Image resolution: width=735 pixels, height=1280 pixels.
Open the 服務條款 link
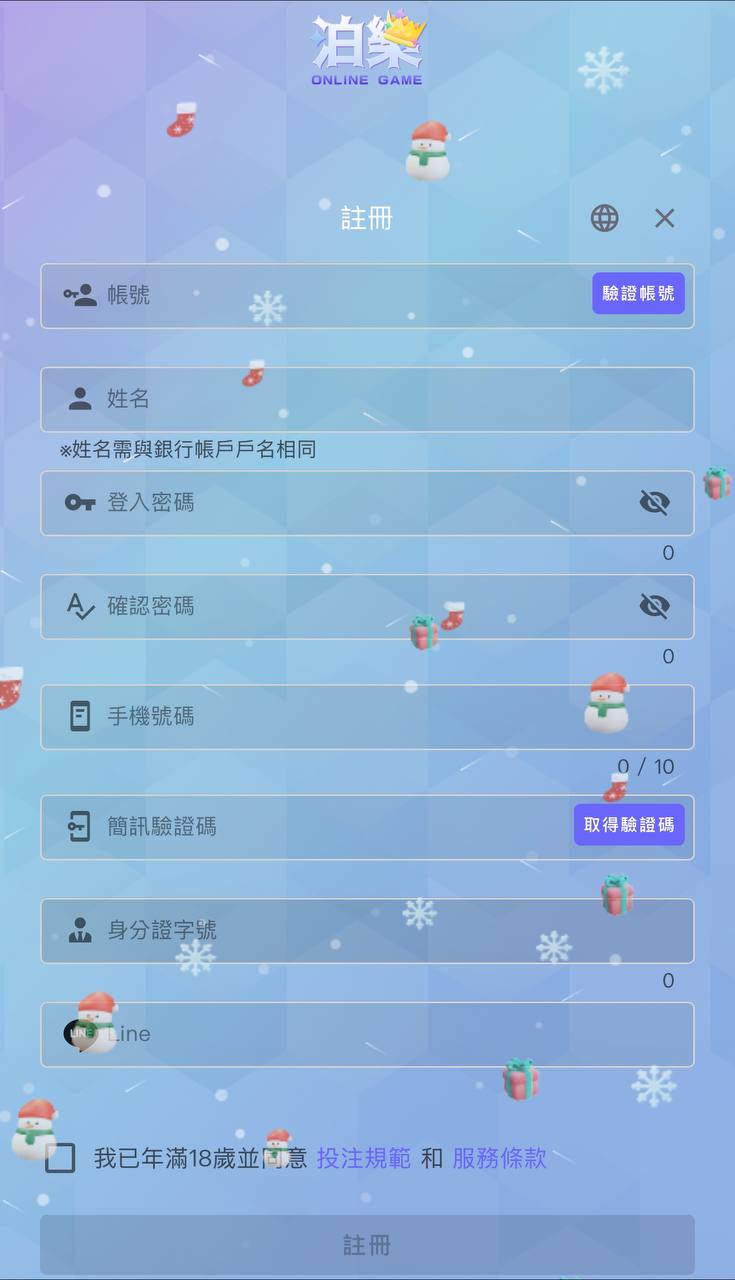point(499,1159)
